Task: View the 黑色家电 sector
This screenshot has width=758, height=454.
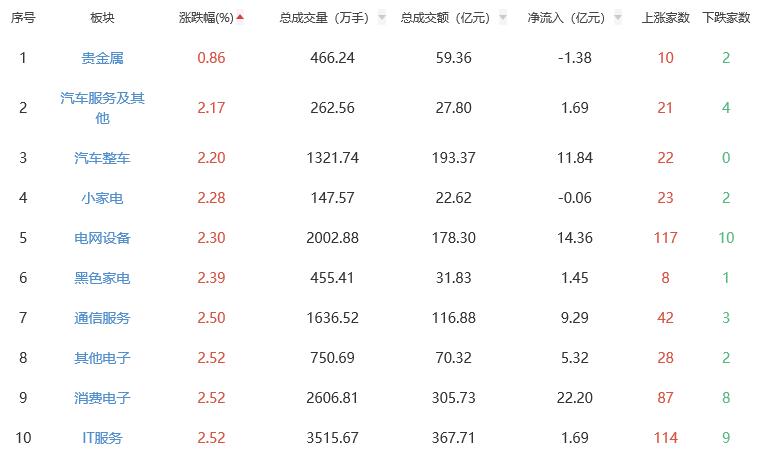Action: 102,278
